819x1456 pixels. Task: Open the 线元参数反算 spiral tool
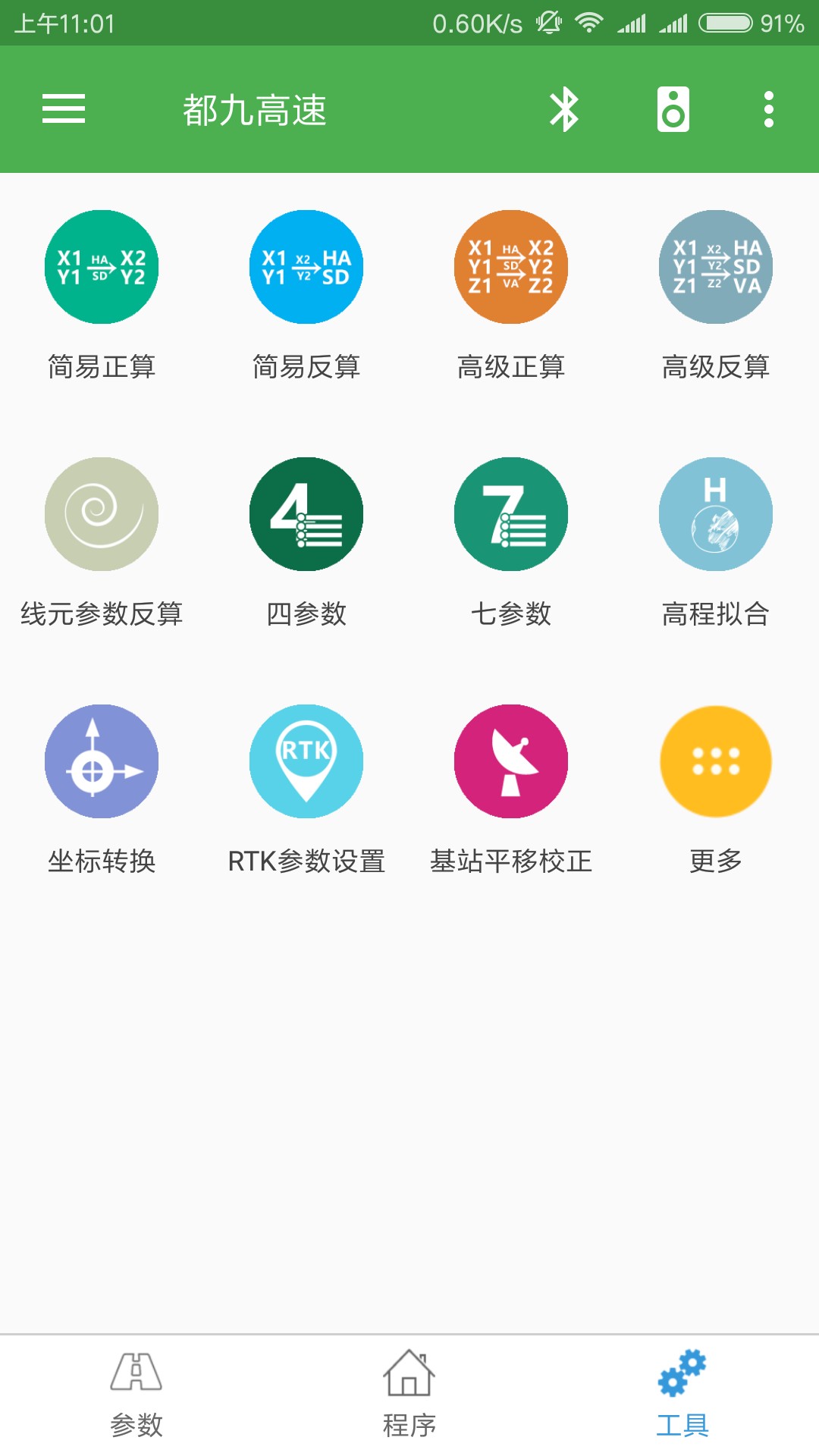coord(101,514)
